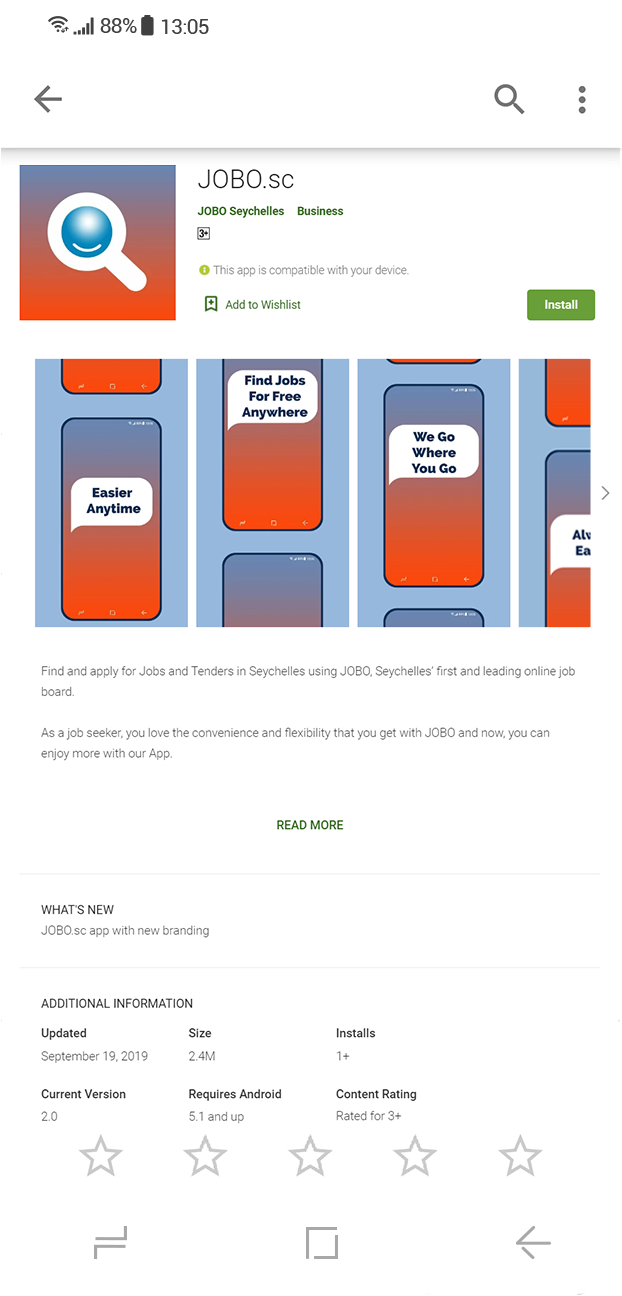The image size is (622, 1296).
Task: Show next screenshots with the right chevron
Action: (x=604, y=493)
